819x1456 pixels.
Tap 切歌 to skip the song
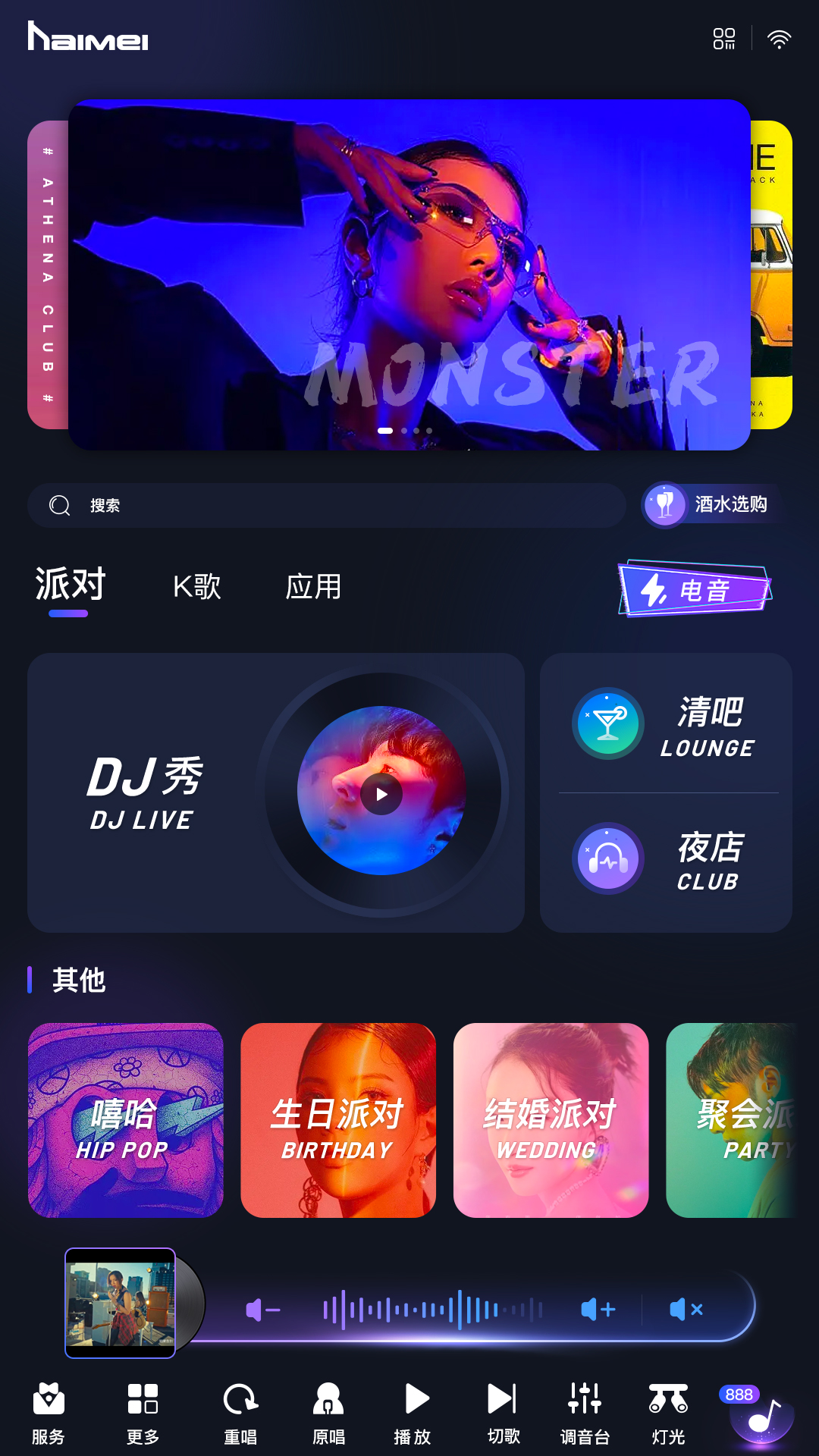coord(503,1412)
